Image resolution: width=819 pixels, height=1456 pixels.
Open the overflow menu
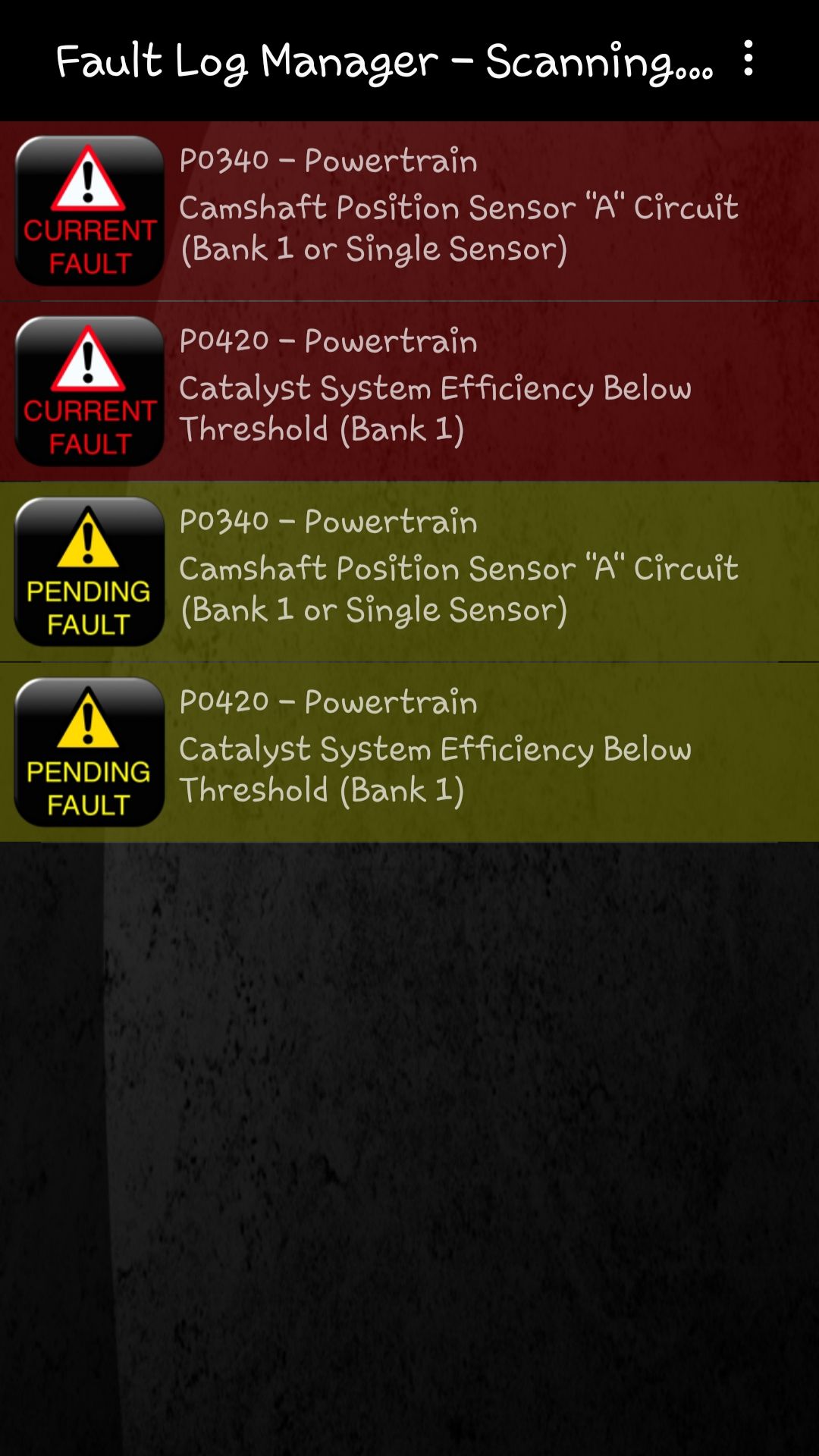click(748, 59)
